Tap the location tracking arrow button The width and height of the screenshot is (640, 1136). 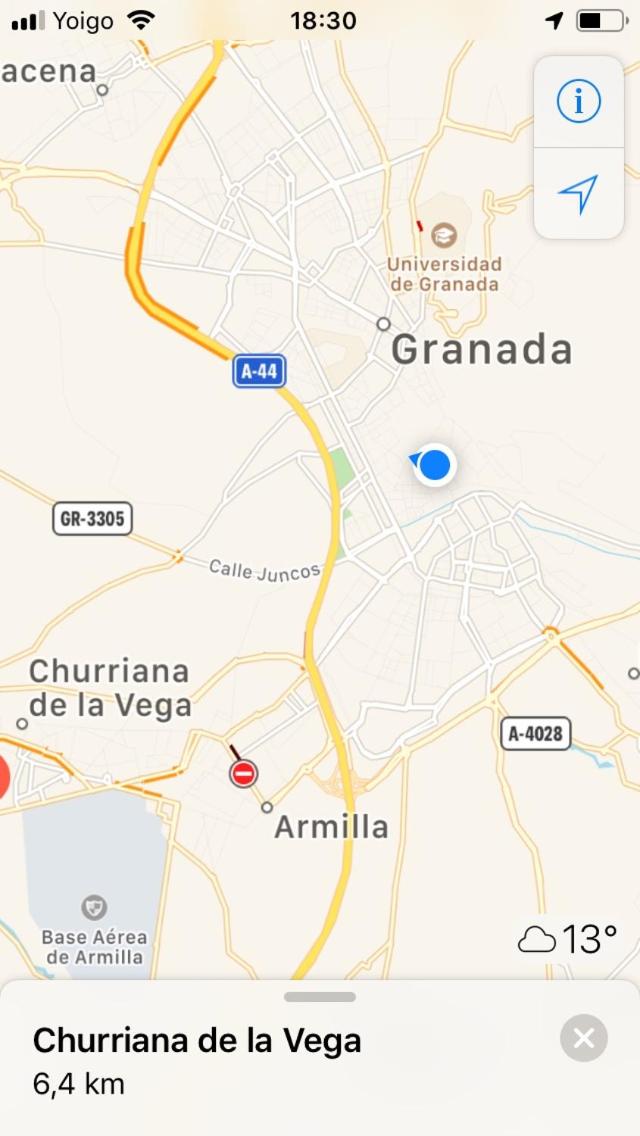point(578,194)
